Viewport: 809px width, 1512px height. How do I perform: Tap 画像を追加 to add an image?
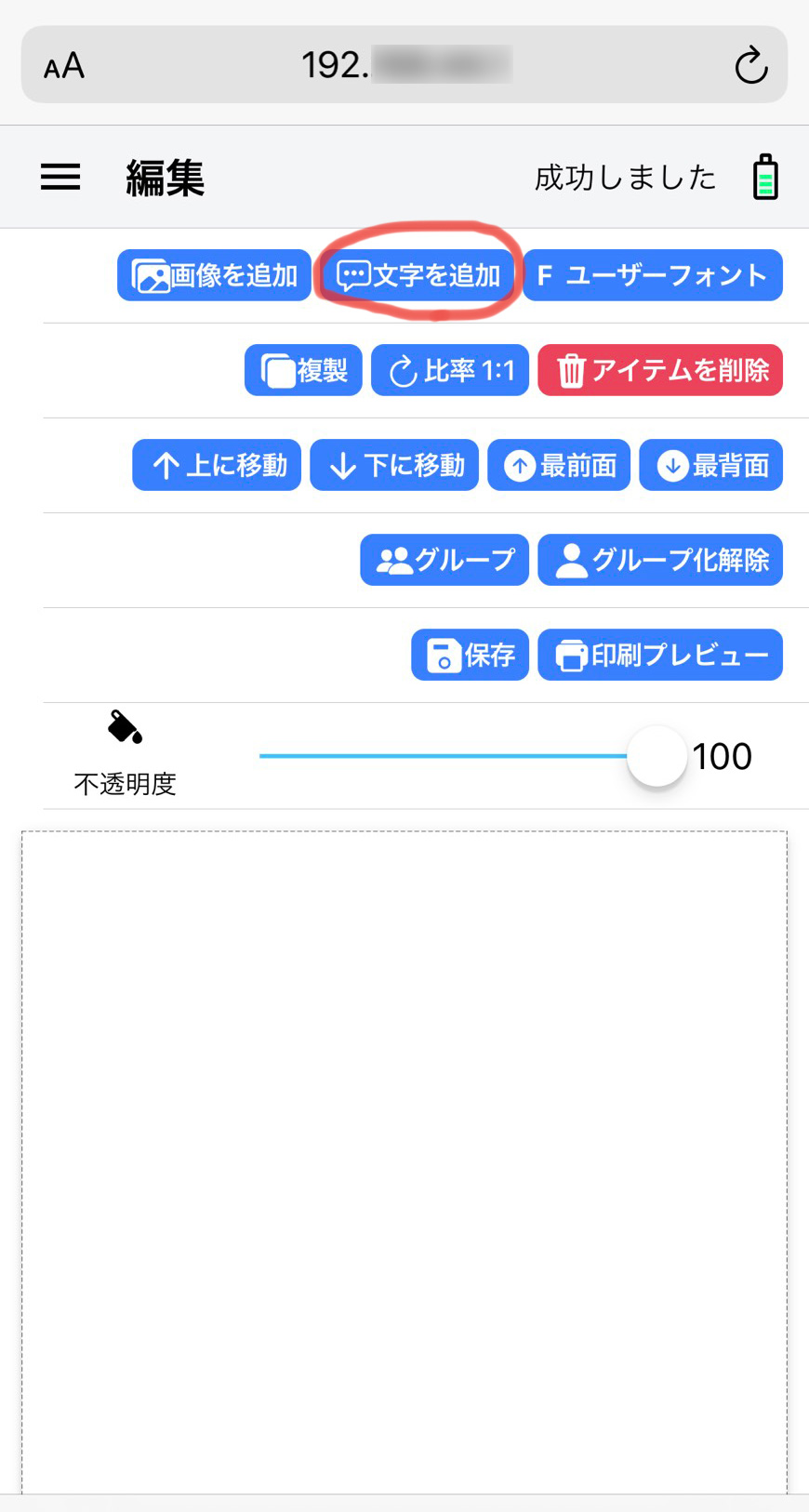point(214,275)
